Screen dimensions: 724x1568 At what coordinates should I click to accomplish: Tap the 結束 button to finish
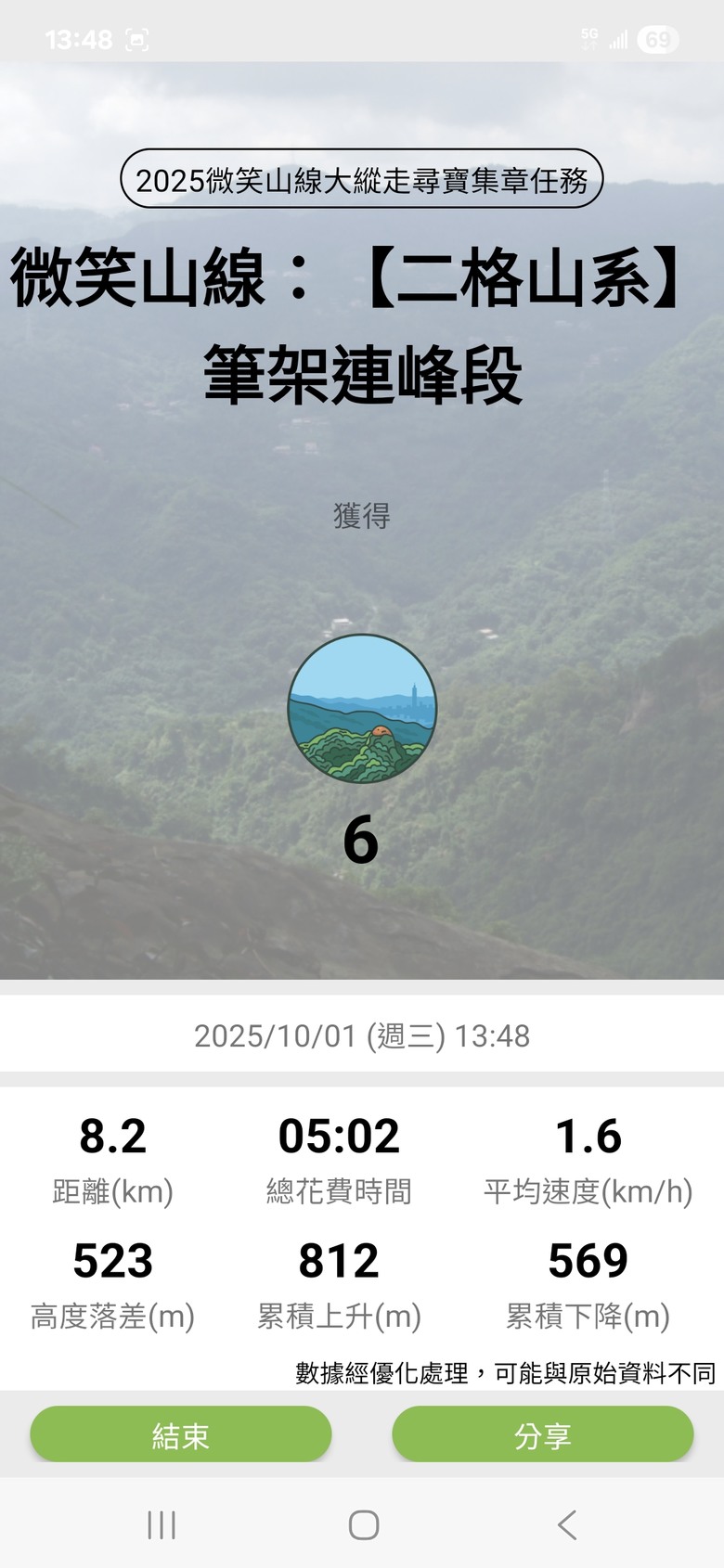[x=181, y=1434]
